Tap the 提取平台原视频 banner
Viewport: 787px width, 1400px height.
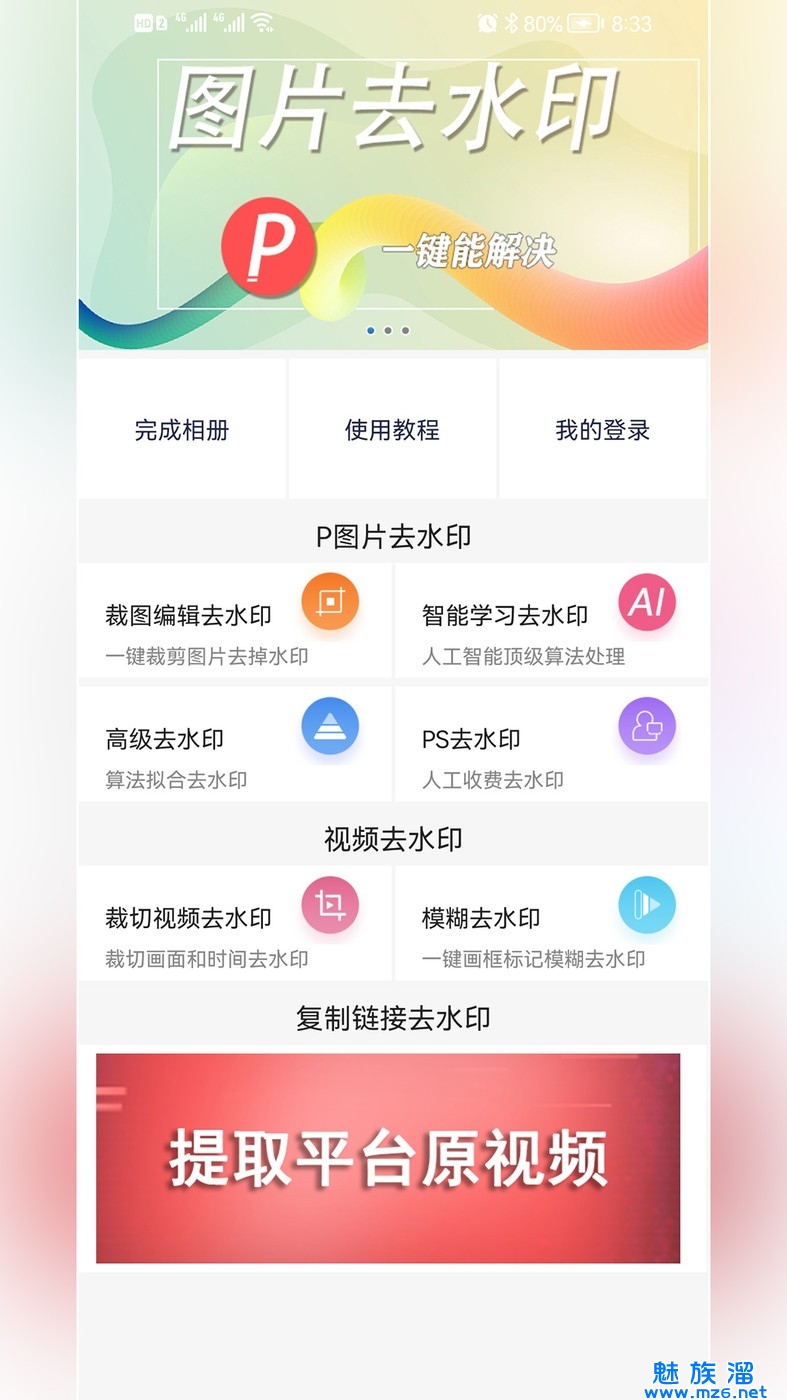(388, 1158)
